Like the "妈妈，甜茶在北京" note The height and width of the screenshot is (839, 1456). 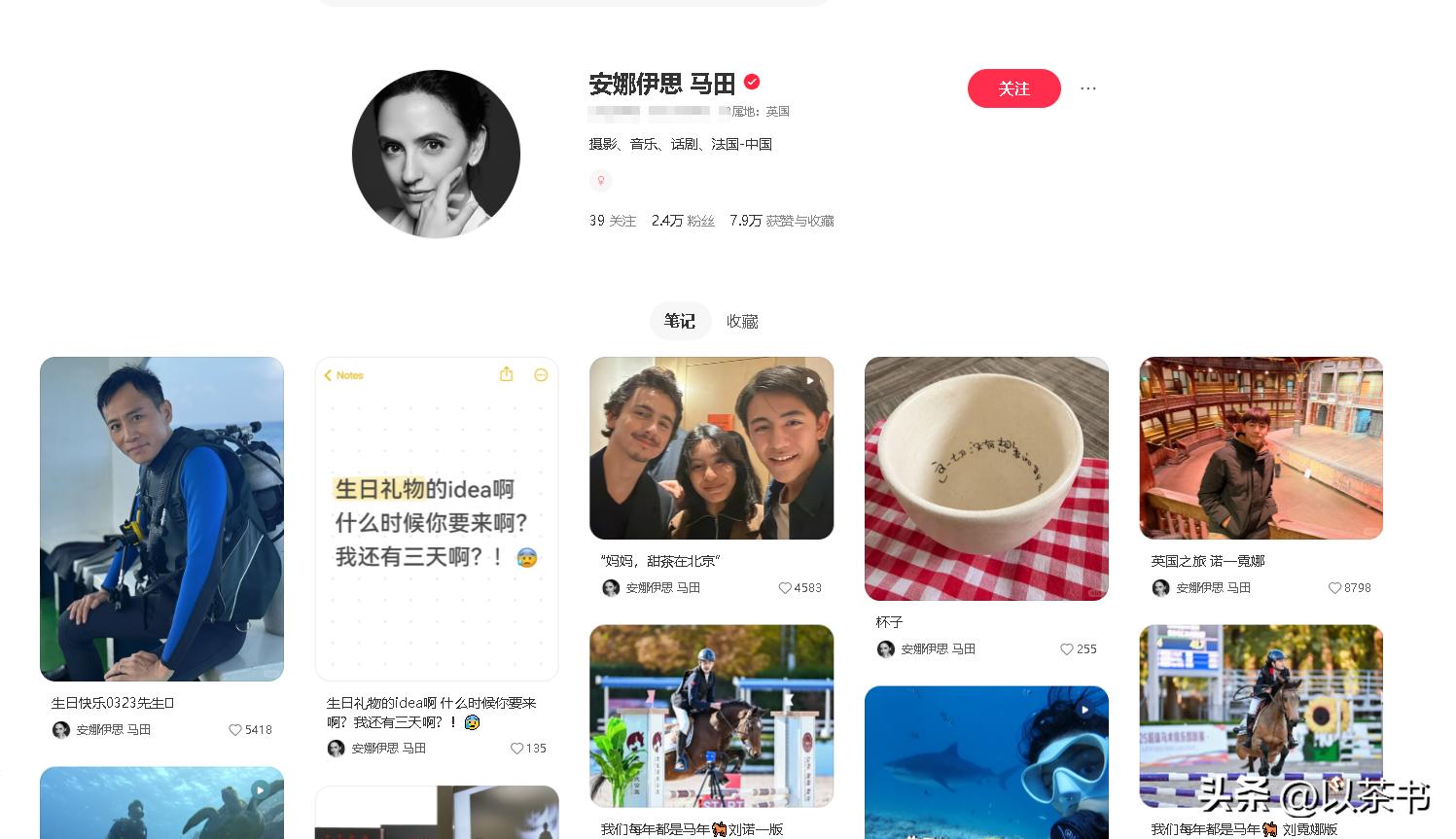(x=785, y=588)
